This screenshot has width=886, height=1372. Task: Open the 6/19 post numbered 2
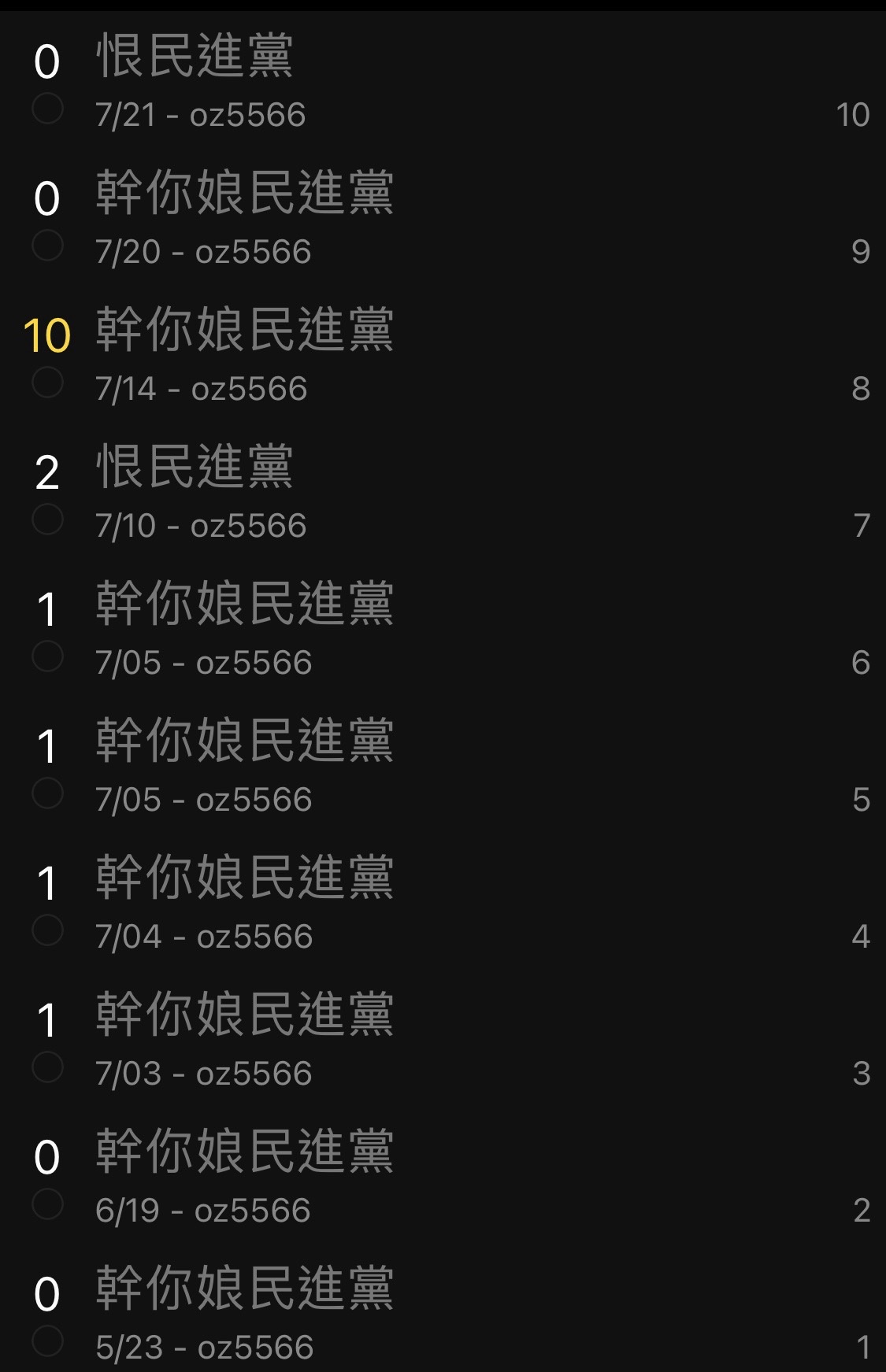(x=244, y=1152)
